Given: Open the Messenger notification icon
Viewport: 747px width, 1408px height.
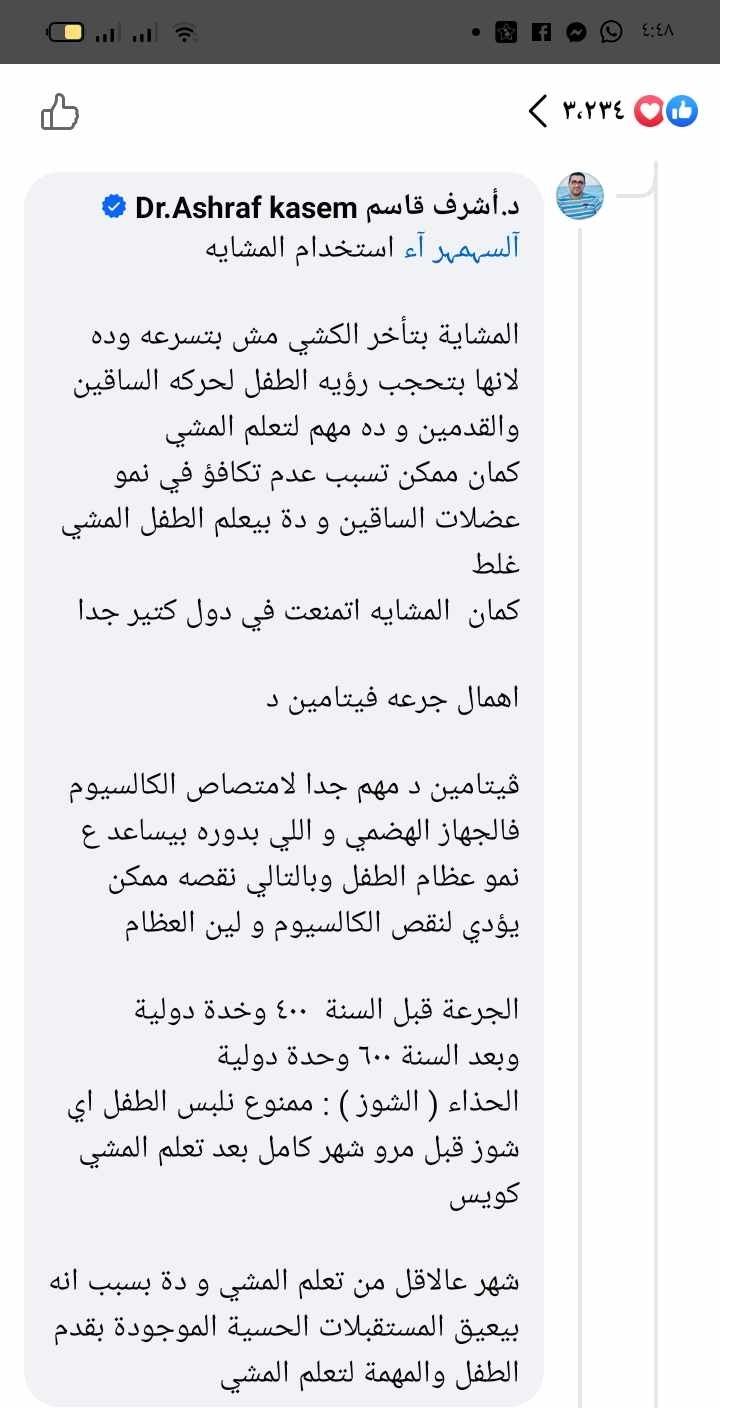Looking at the screenshot, I should (576, 31).
